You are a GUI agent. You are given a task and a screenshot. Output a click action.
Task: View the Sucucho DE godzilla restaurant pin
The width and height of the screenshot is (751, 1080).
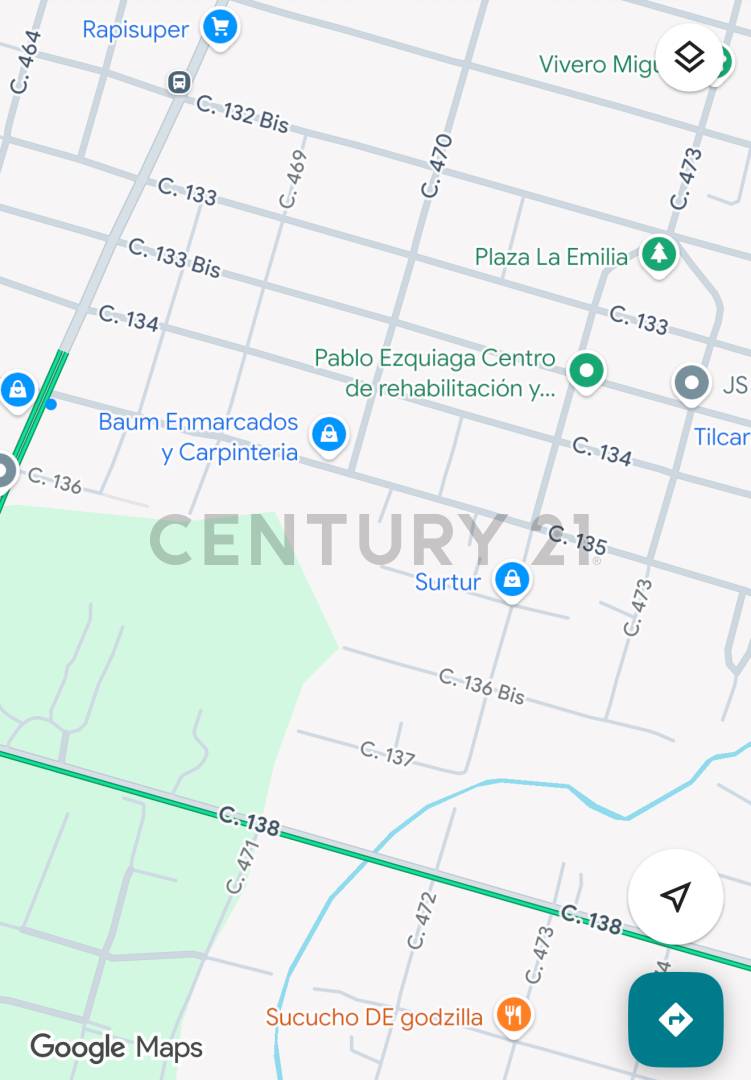pos(513,1016)
